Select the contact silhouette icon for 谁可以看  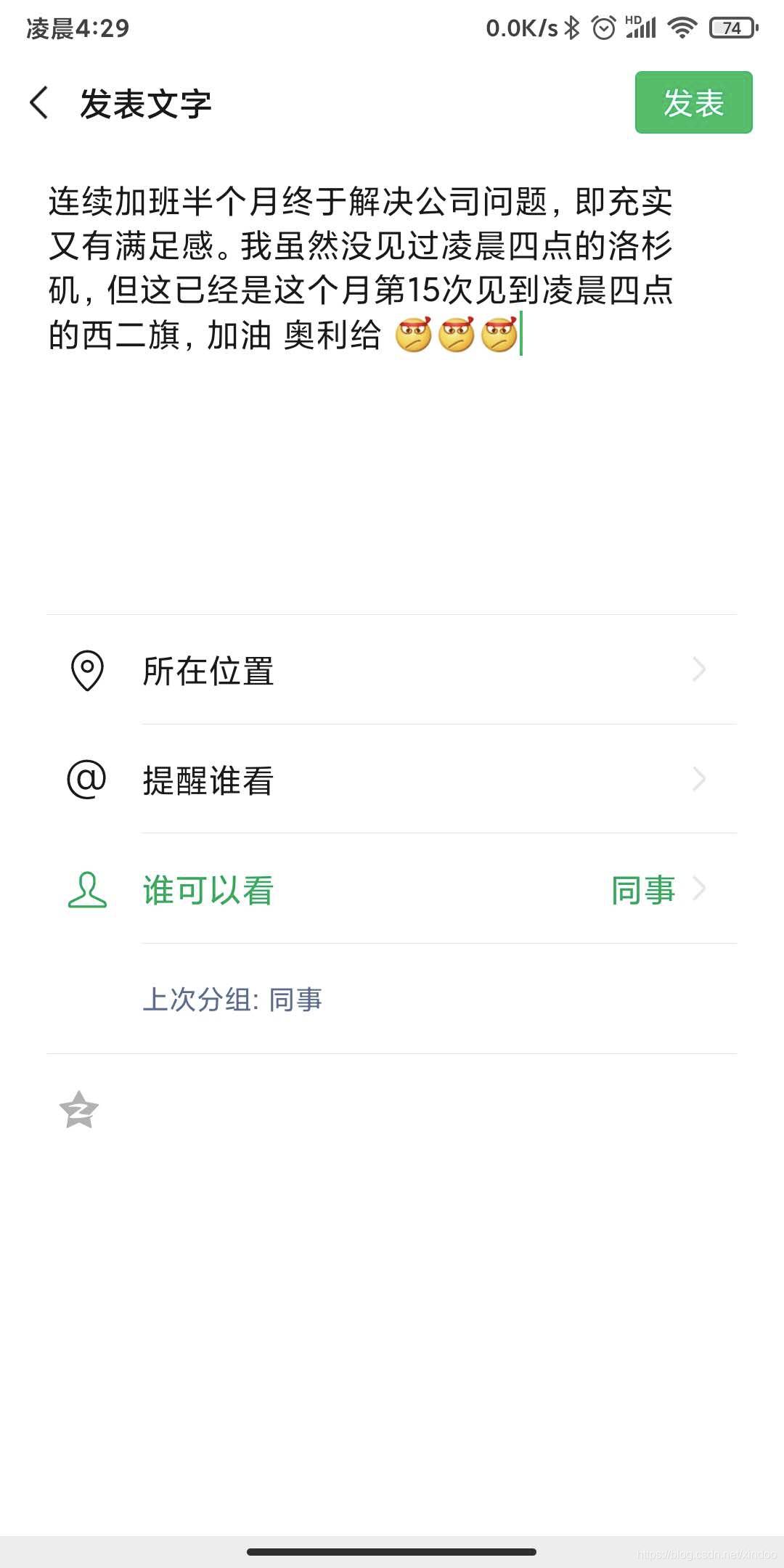point(86,891)
